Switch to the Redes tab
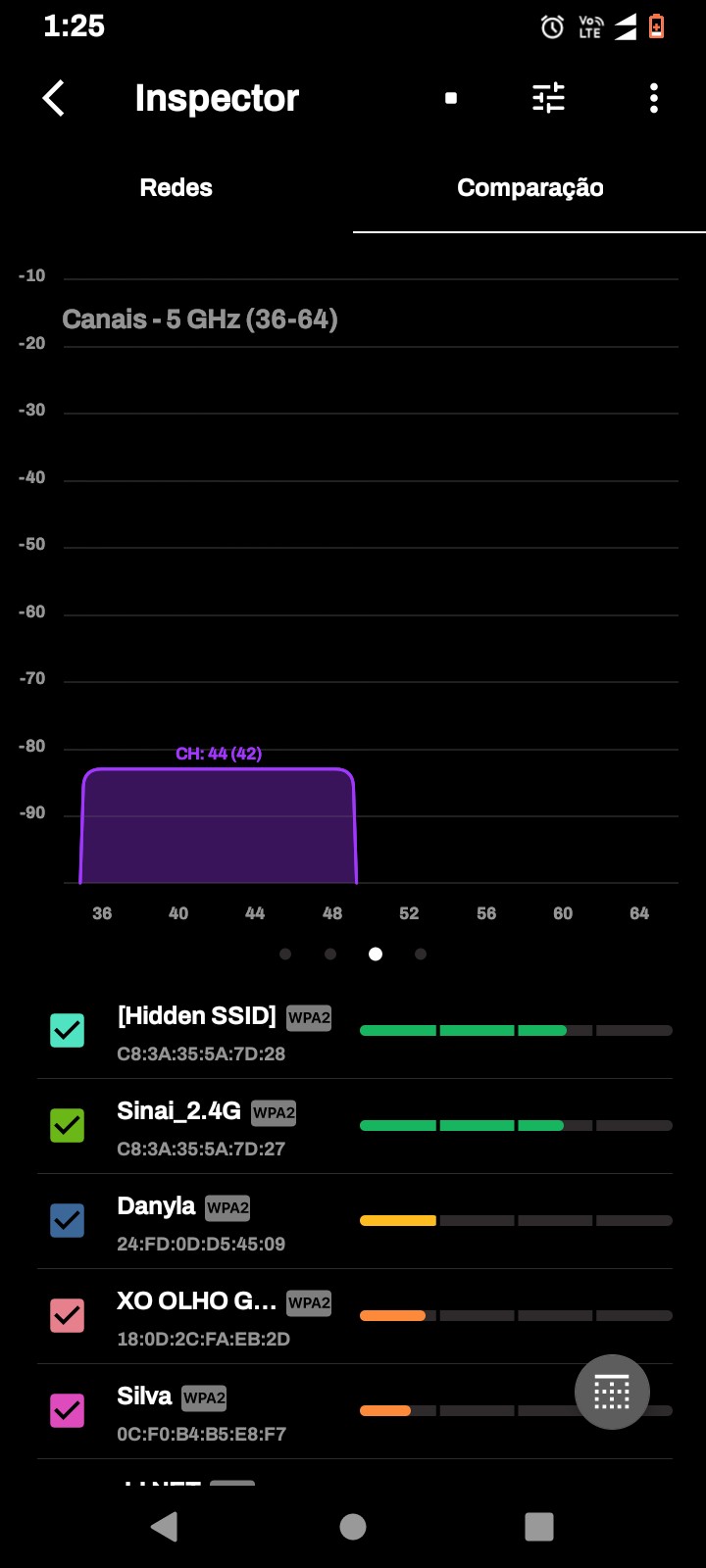This screenshot has width=706, height=1568. 176,188
